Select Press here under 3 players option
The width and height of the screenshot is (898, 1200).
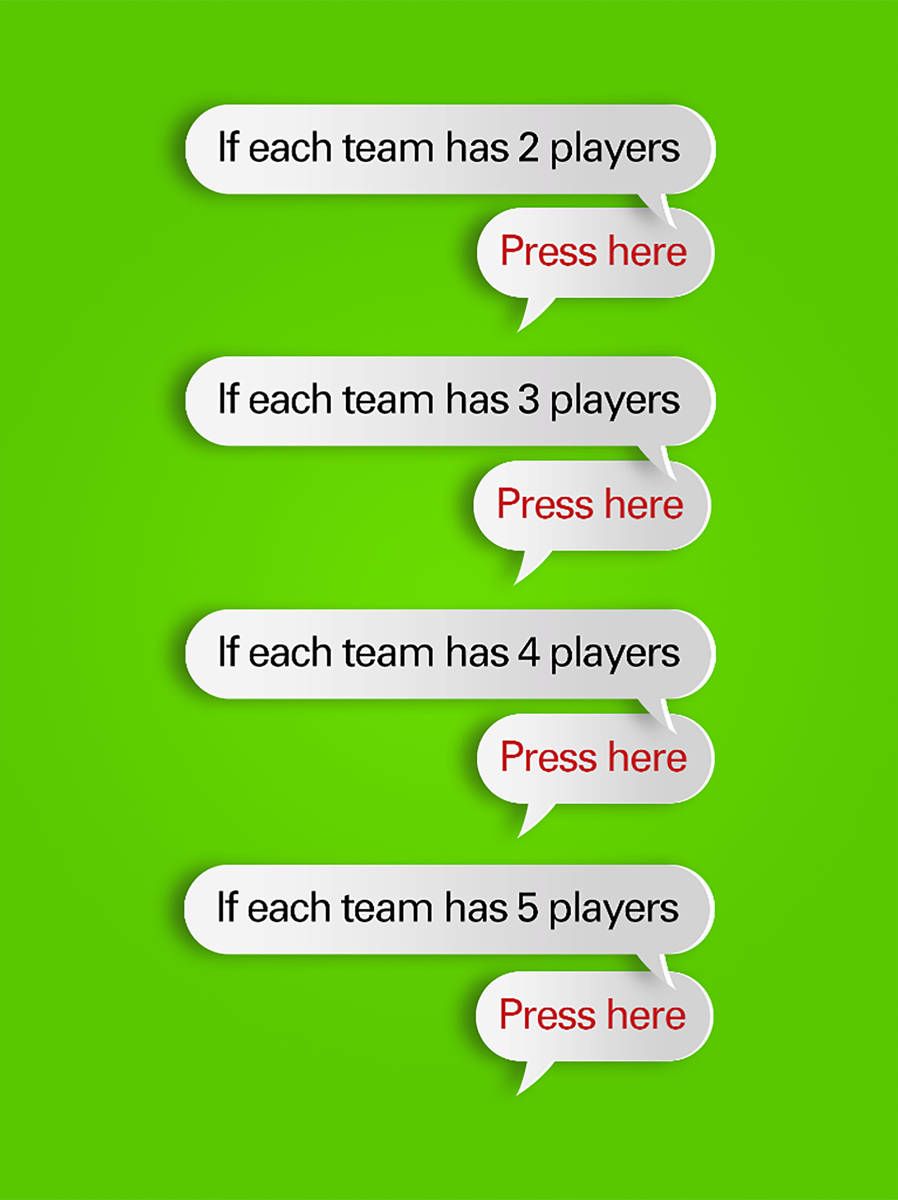591,505
